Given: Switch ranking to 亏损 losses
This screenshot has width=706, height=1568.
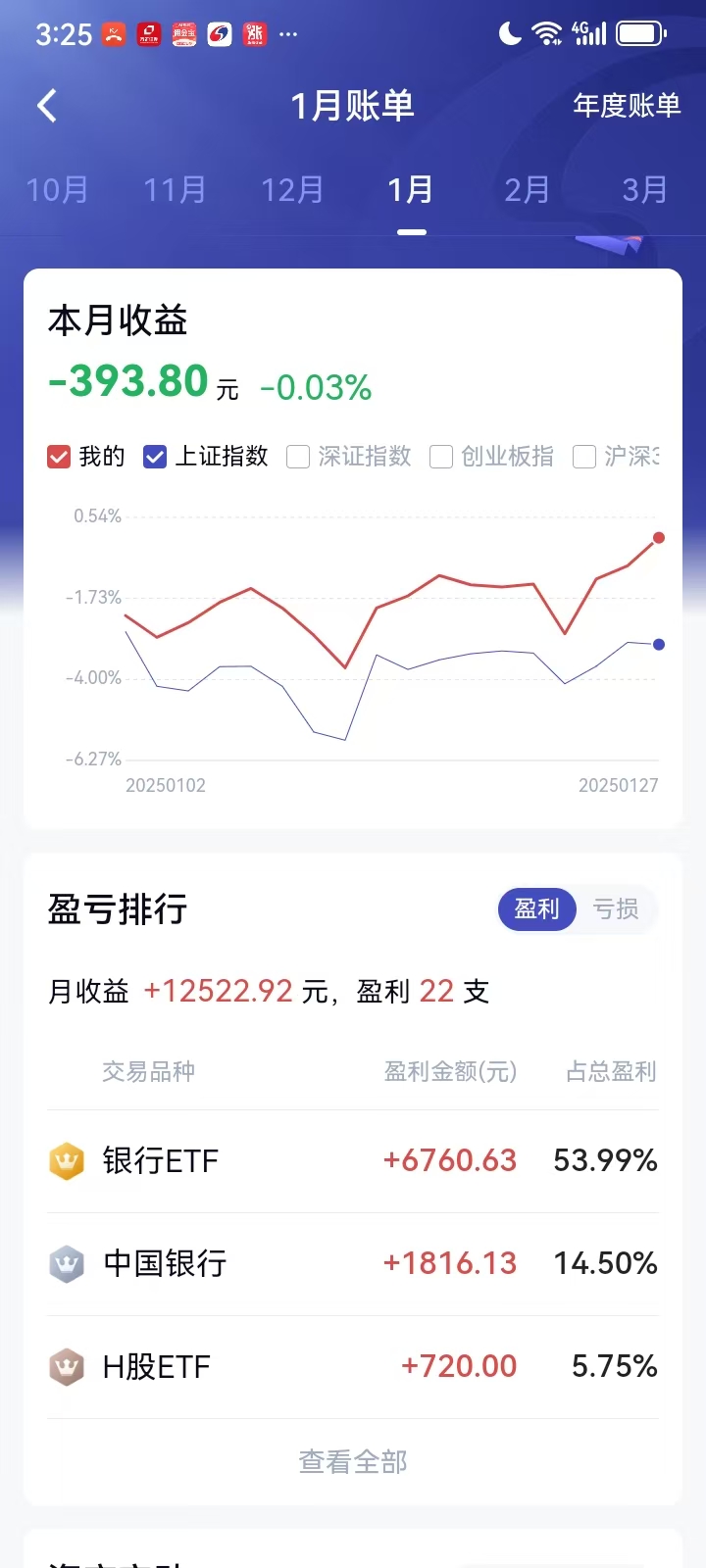Looking at the screenshot, I should pyautogui.click(x=616, y=909).
